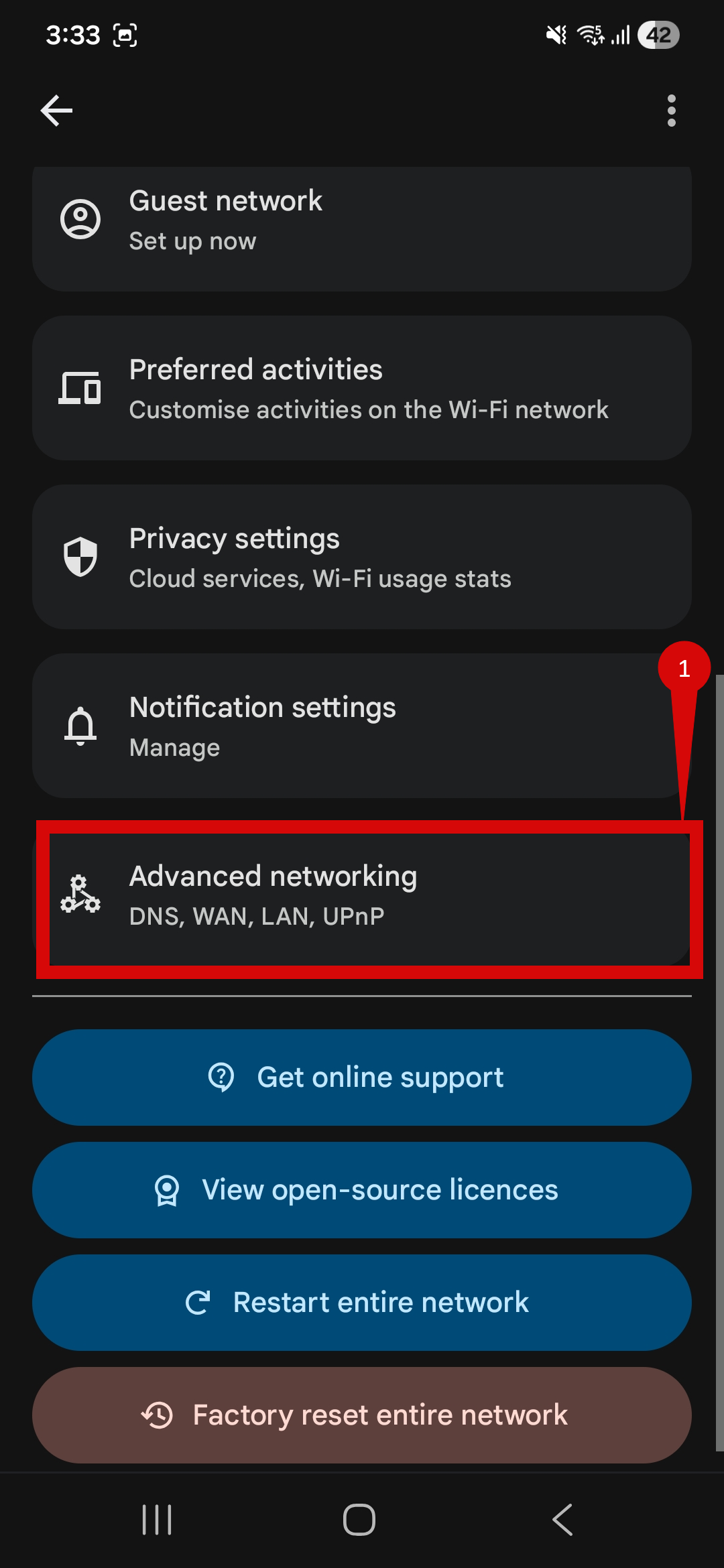Open Notification settings to manage notifications

pos(362,726)
